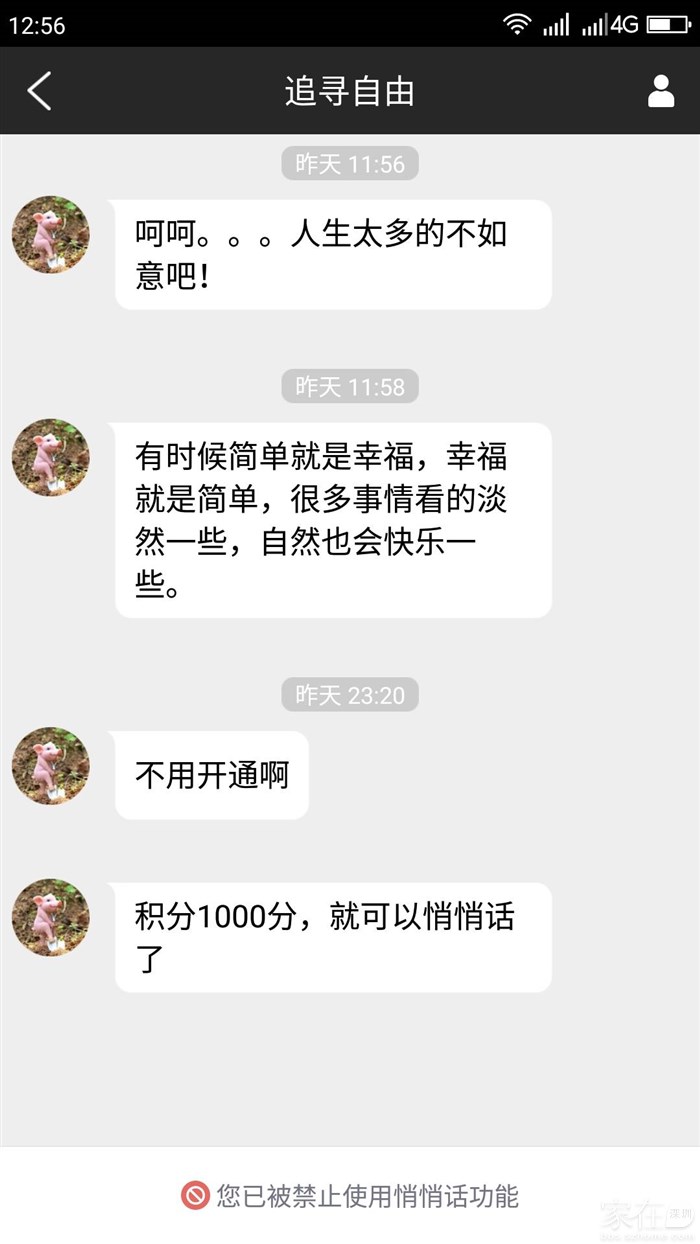Image resolution: width=700 pixels, height=1244 pixels.
Task: Open the contact profile icon
Action: pyautogui.click(x=661, y=91)
